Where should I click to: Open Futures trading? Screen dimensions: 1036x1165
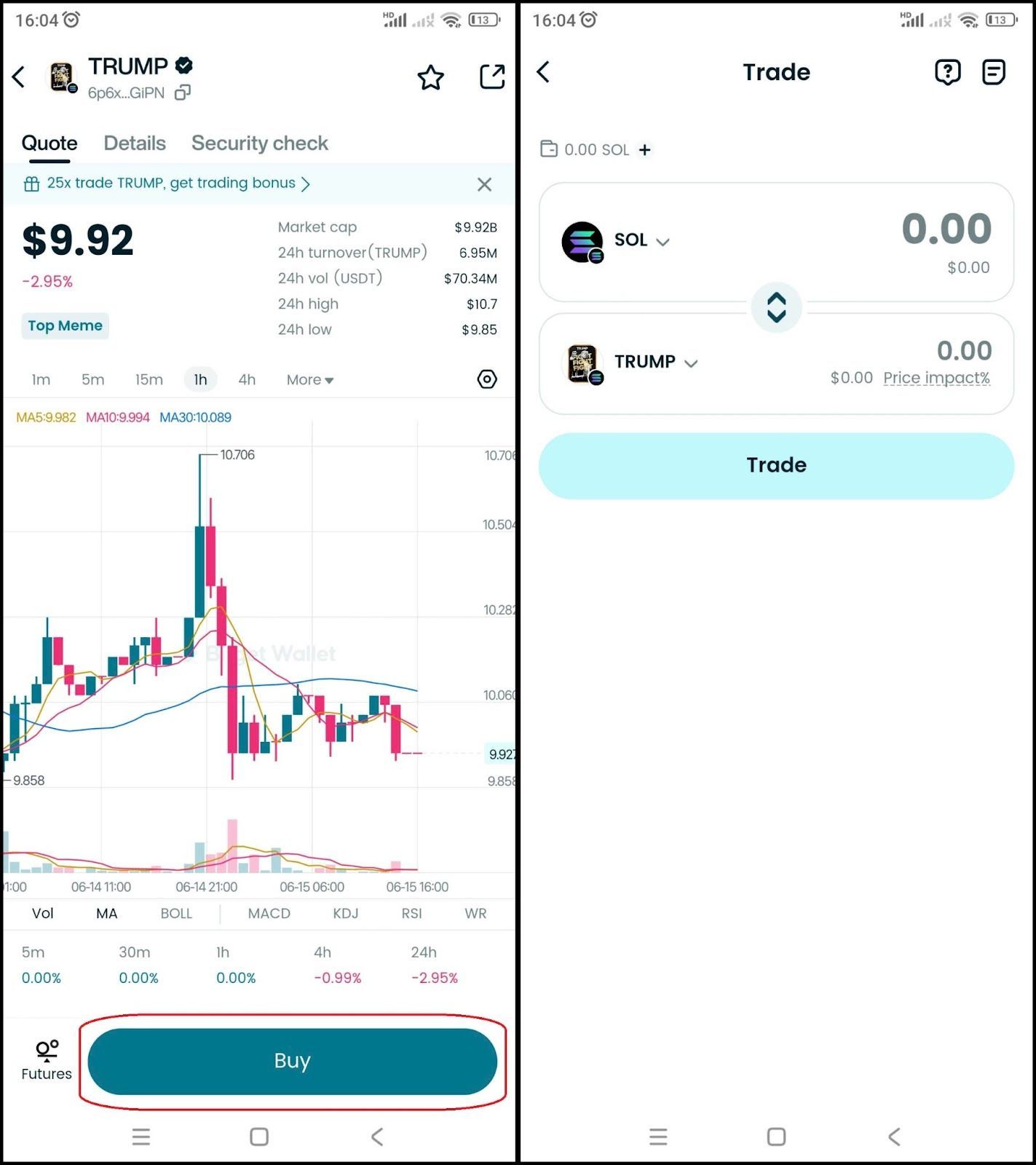(47, 1060)
